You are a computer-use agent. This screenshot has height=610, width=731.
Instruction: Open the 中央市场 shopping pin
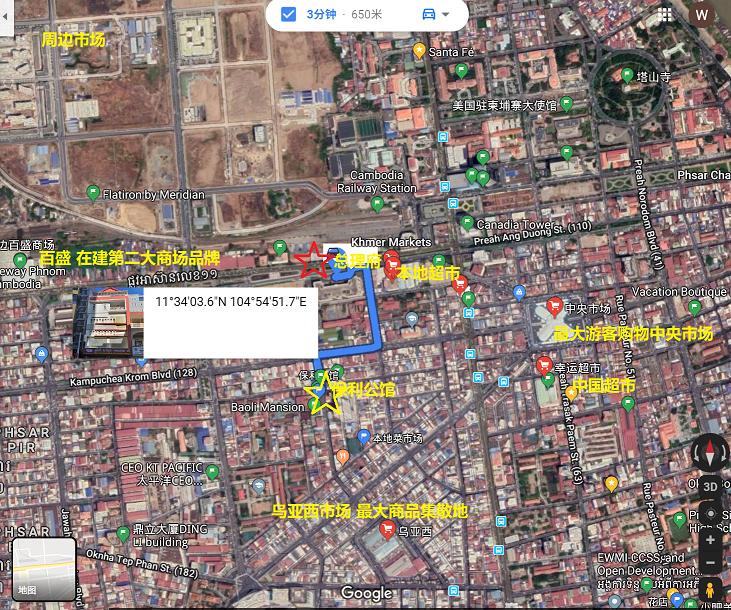(x=554, y=307)
